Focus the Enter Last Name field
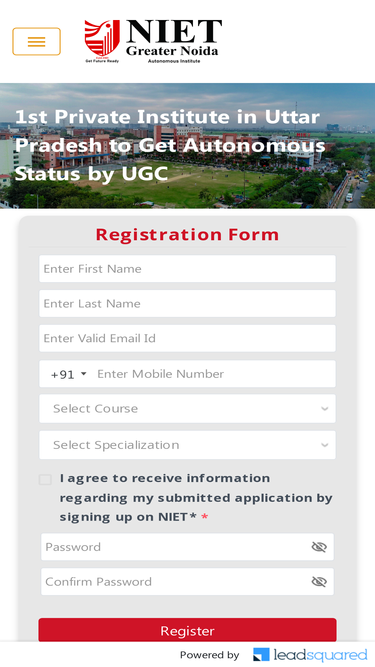 point(188,304)
